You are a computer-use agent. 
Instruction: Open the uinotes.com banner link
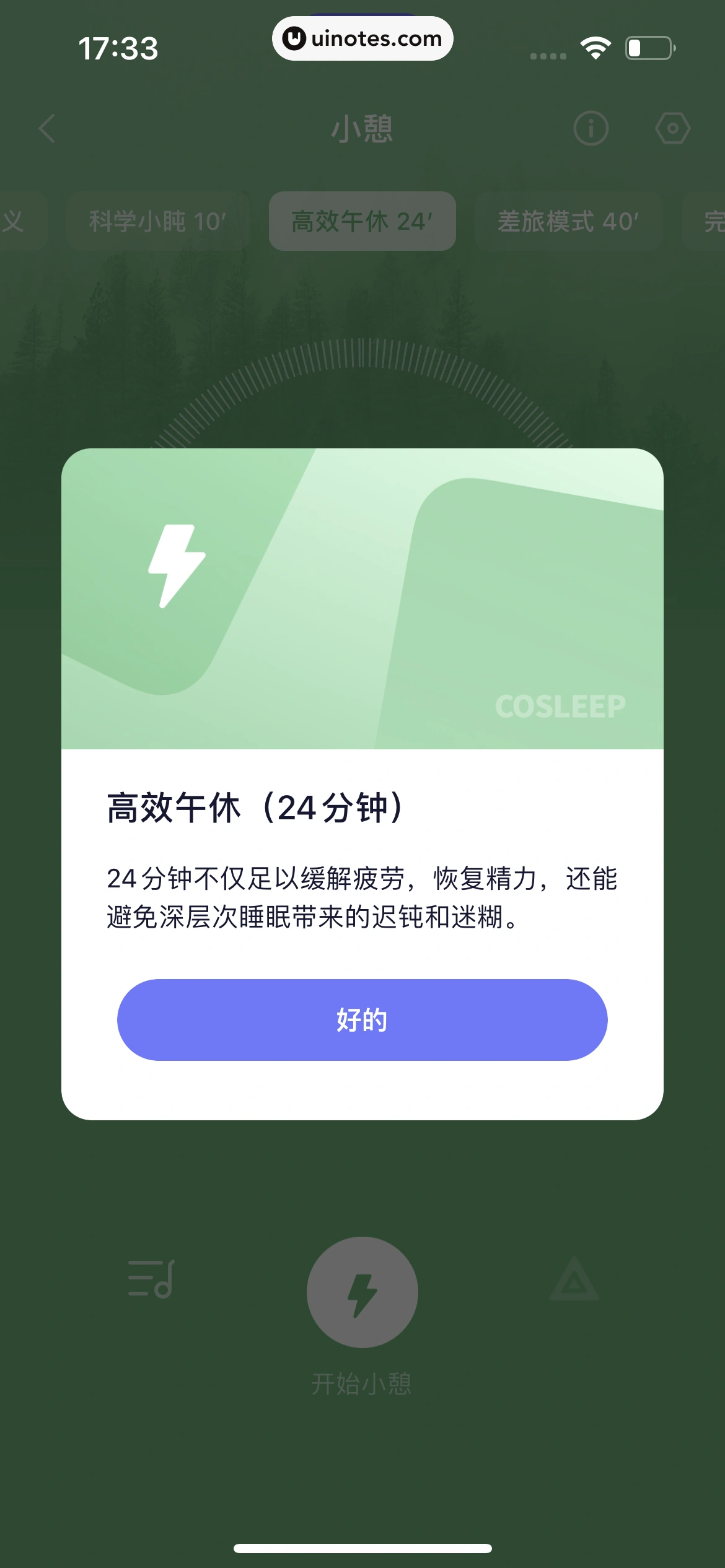pyautogui.click(x=362, y=38)
